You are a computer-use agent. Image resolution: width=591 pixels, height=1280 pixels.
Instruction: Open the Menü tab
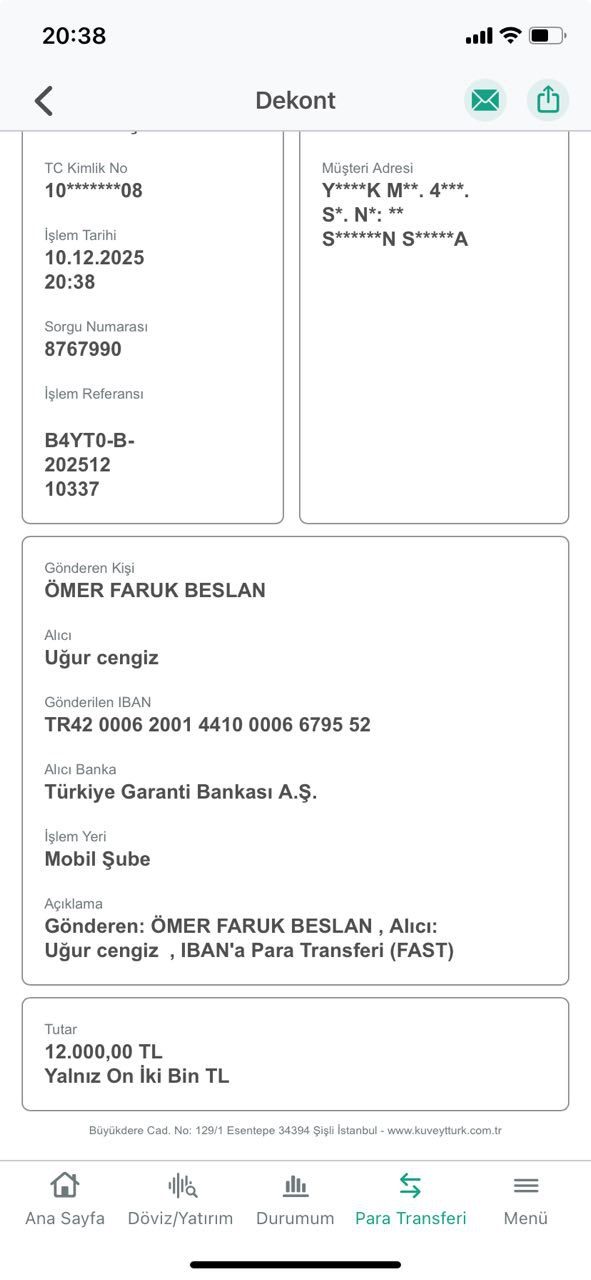526,1200
